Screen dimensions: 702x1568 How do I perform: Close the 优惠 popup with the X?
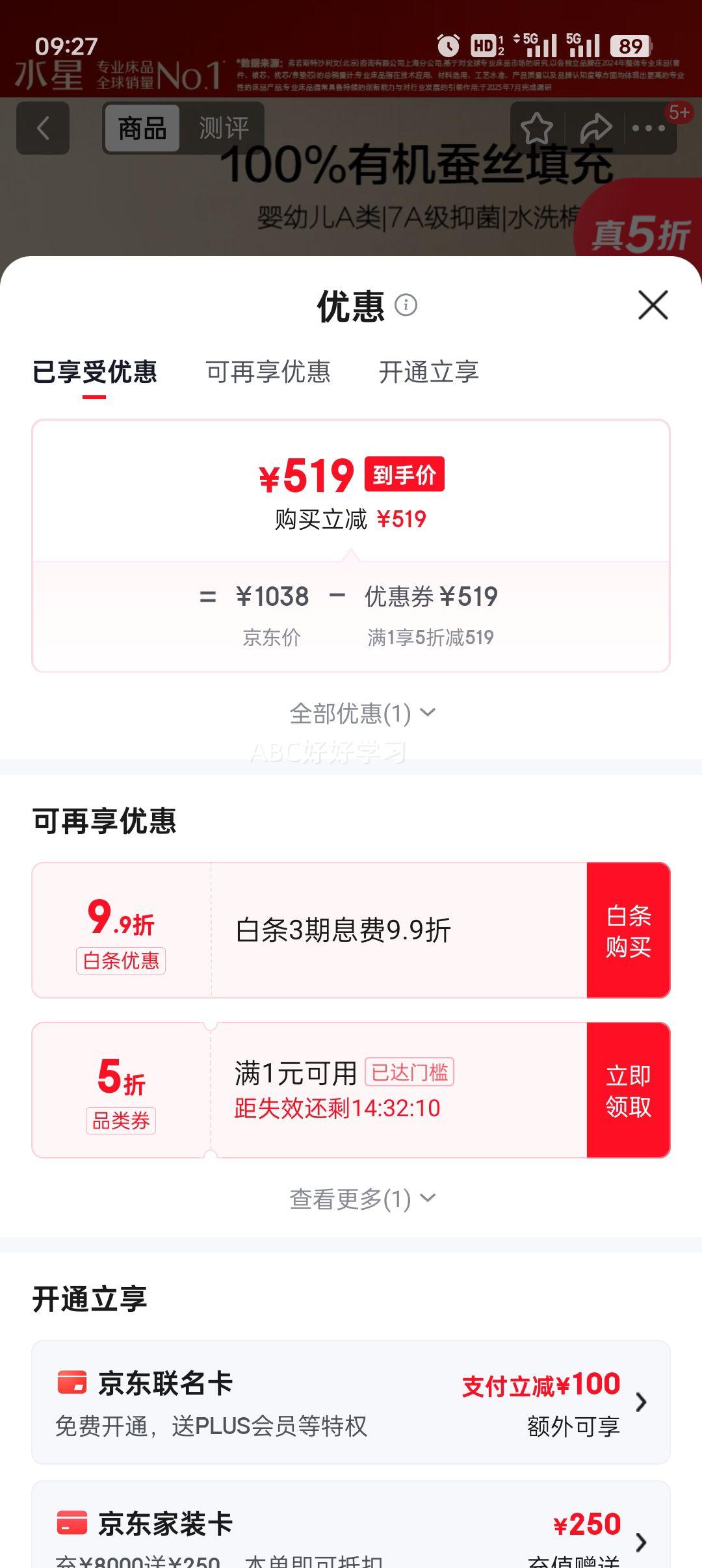coord(653,306)
